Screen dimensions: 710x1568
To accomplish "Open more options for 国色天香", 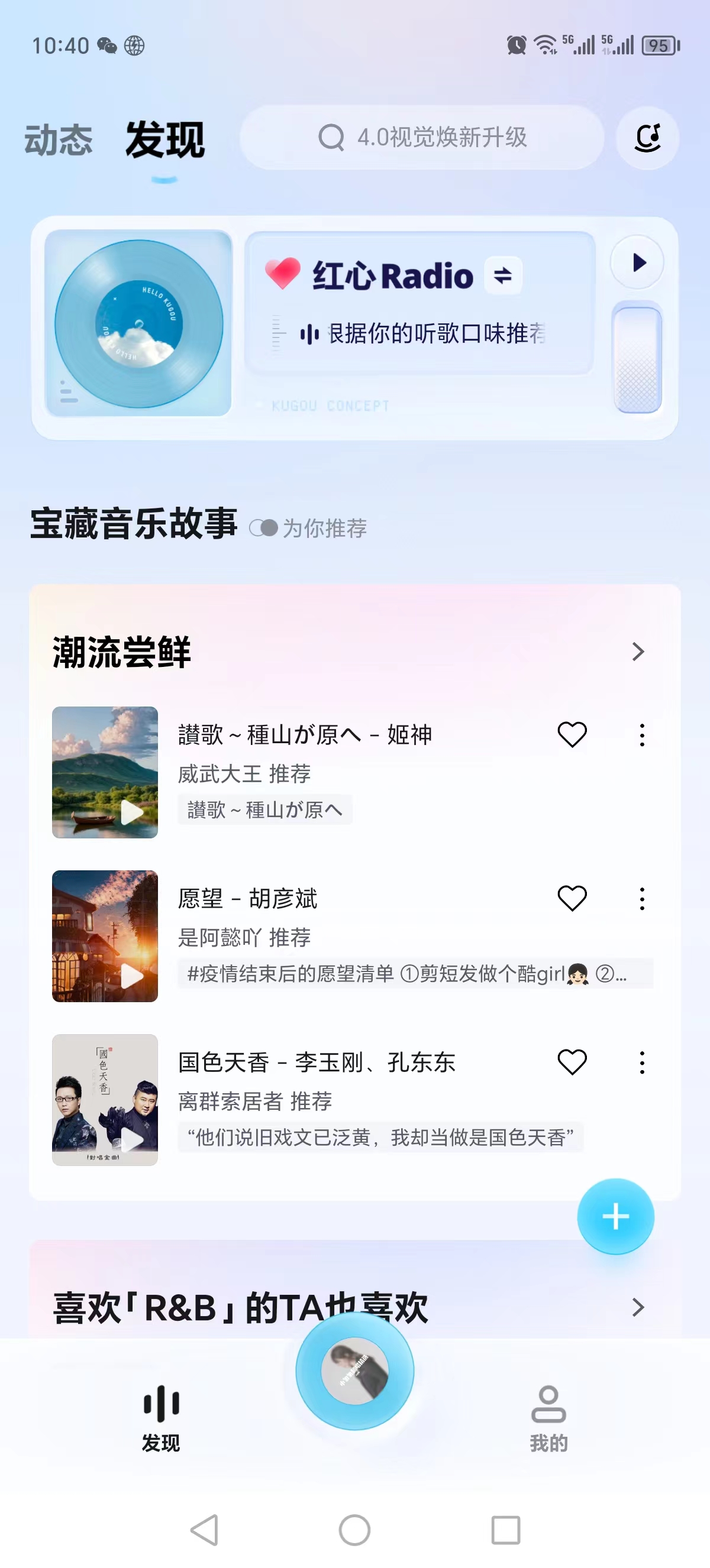I will point(642,1063).
